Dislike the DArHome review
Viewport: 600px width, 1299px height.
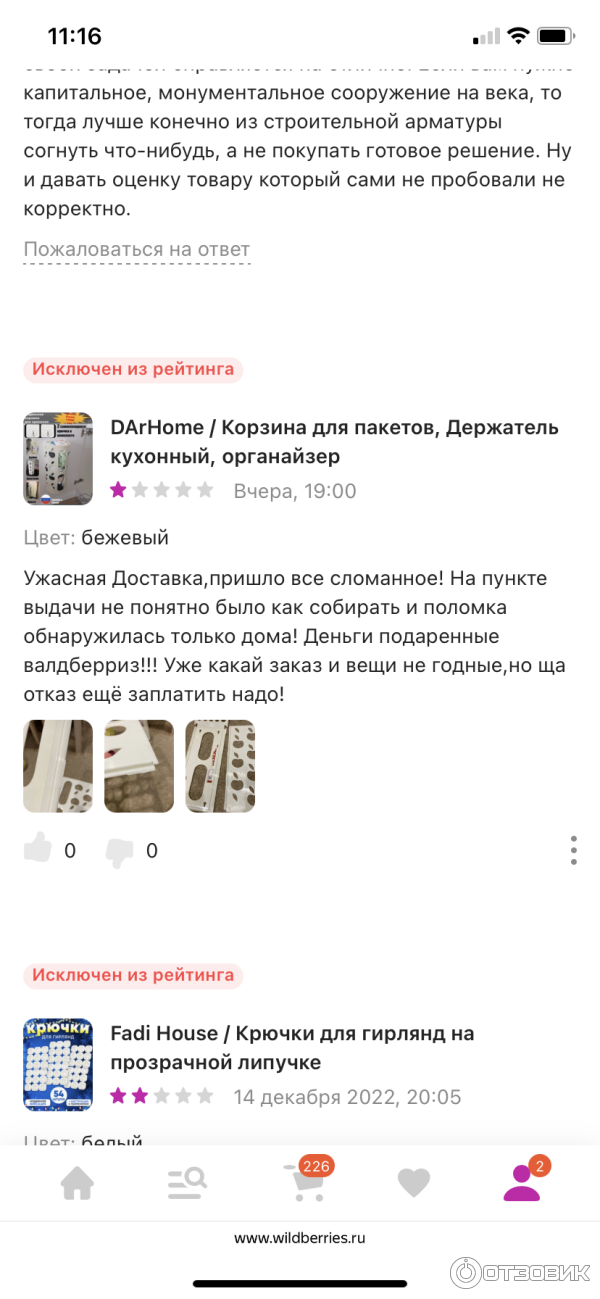[x=120, y=851]
